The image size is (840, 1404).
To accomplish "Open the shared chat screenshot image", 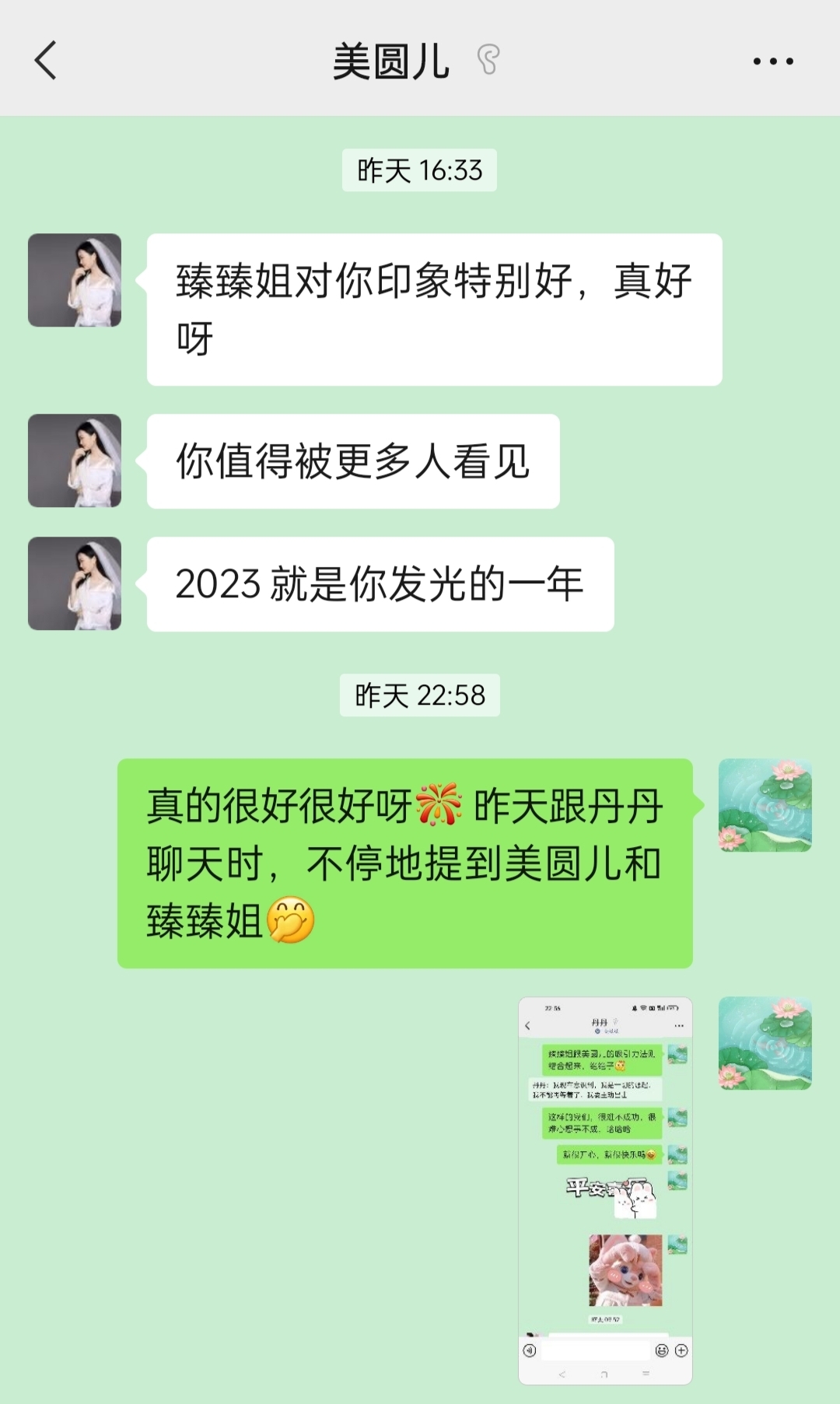I will point(605,1190).
